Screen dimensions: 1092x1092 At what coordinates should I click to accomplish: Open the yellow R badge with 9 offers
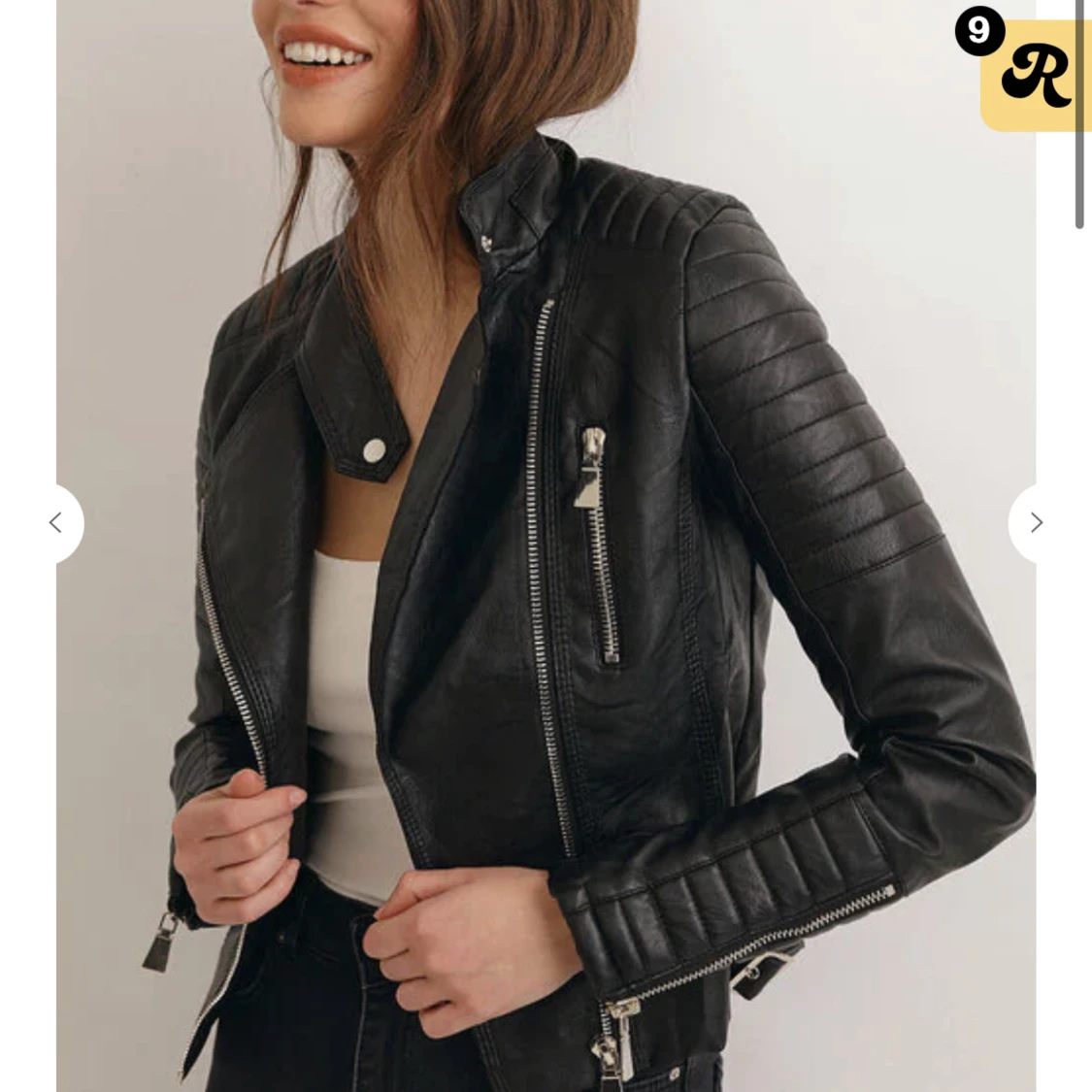pos(1033,75)
